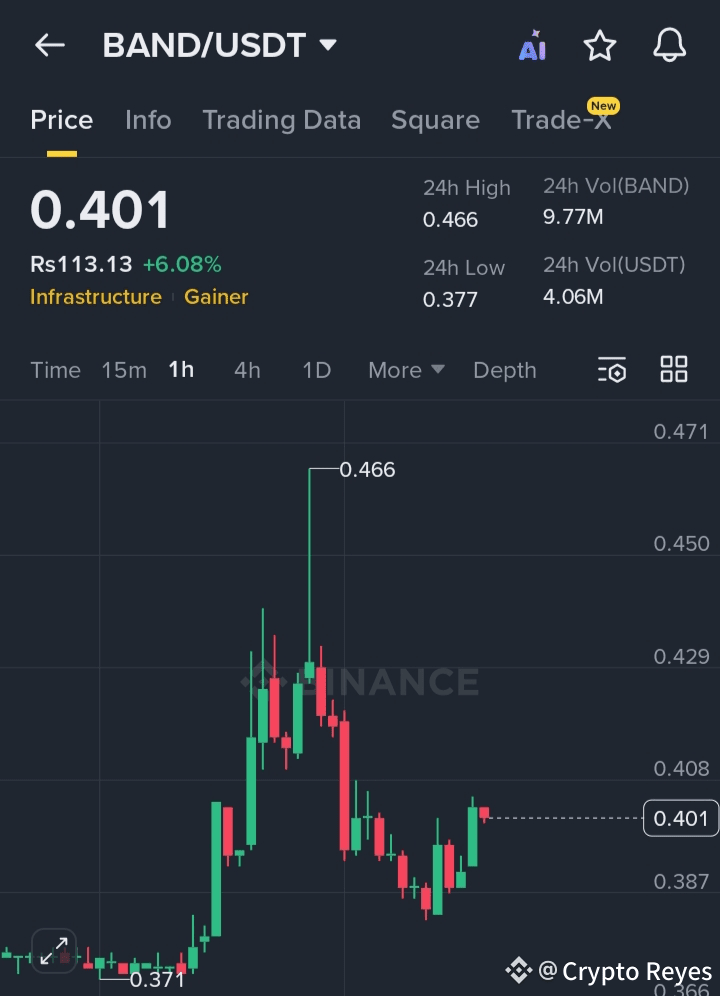The image size is (720, 996).
Task: Go back using the top-left arrow
Action: pos(49,46)
